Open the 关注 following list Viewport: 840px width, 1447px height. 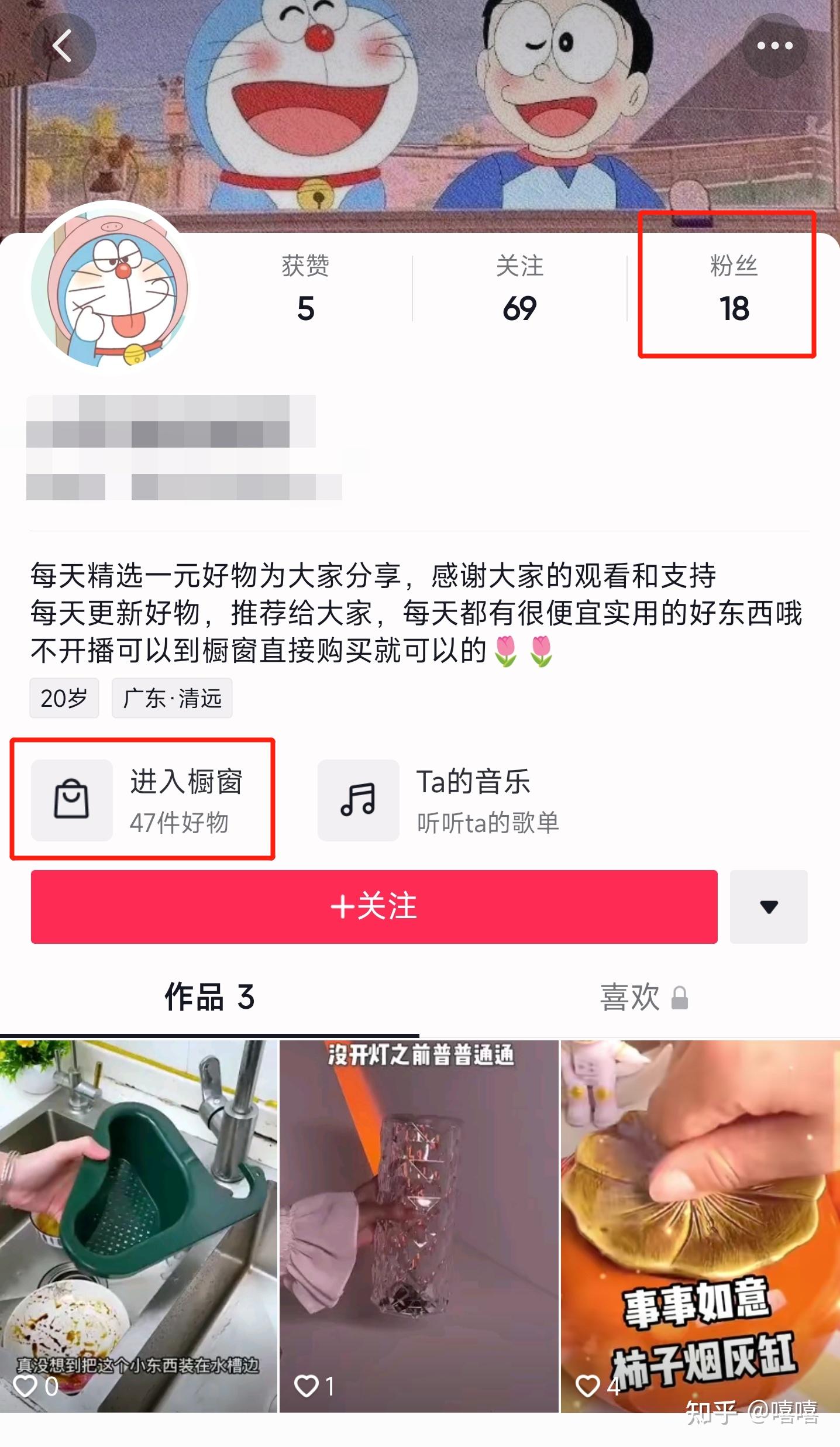pyautogui.click(x=519, y=288)
